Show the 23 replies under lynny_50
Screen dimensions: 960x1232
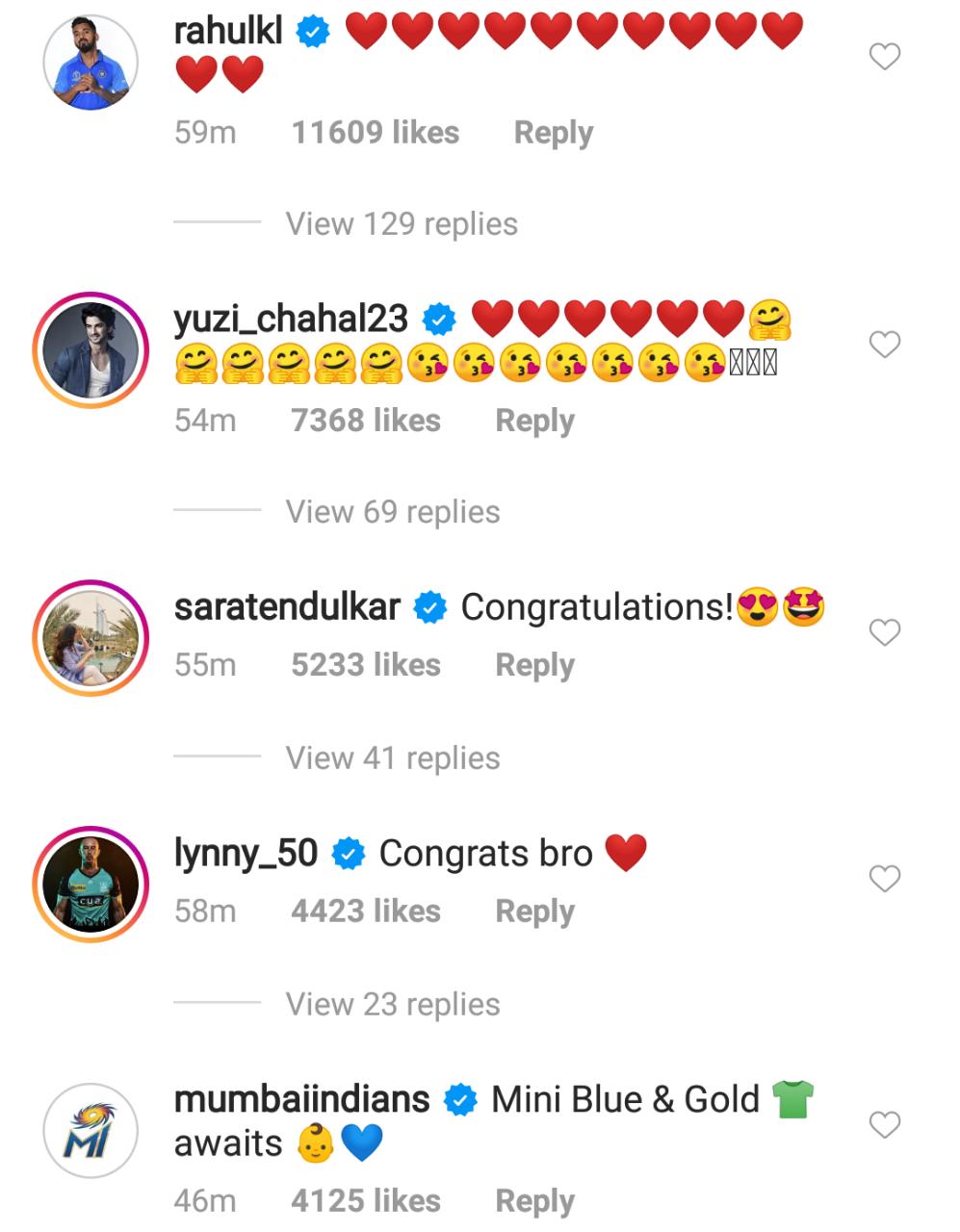click(393, 1005)
